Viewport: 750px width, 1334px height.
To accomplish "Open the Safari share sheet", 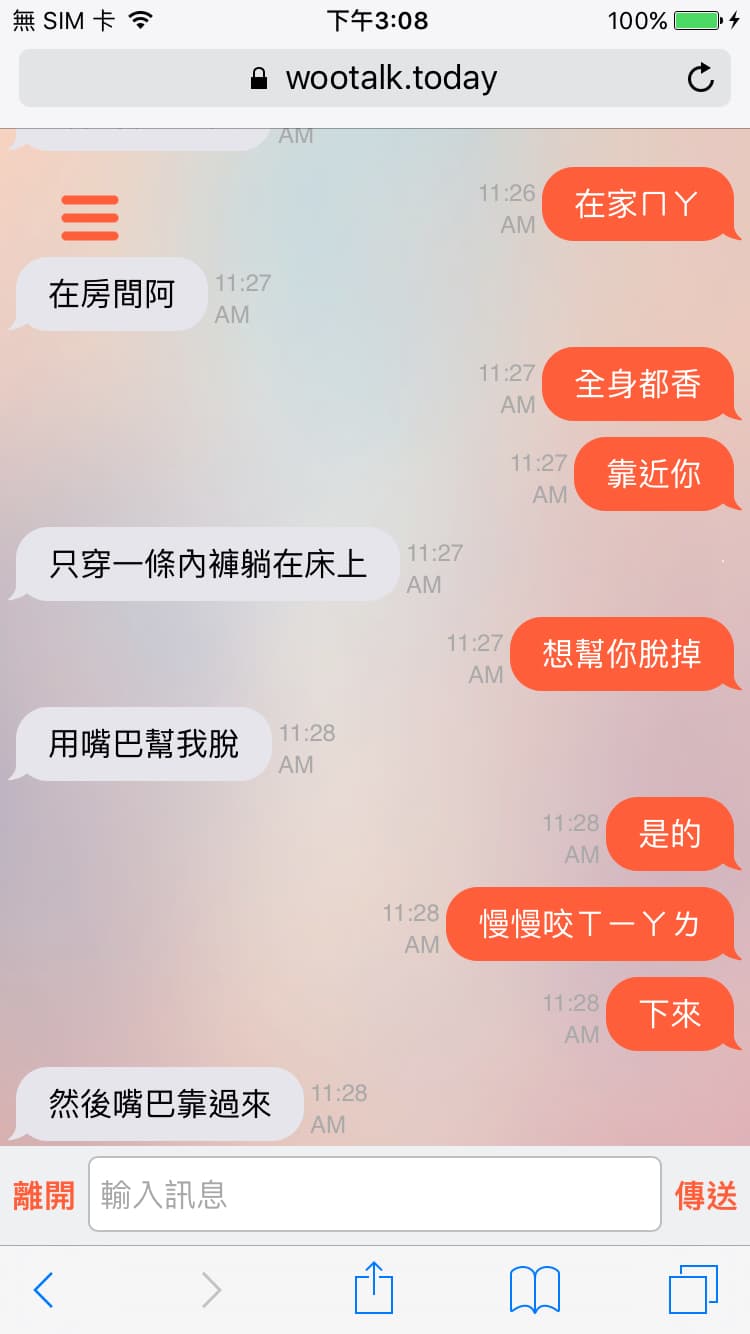I will [x=375, y=1288].
